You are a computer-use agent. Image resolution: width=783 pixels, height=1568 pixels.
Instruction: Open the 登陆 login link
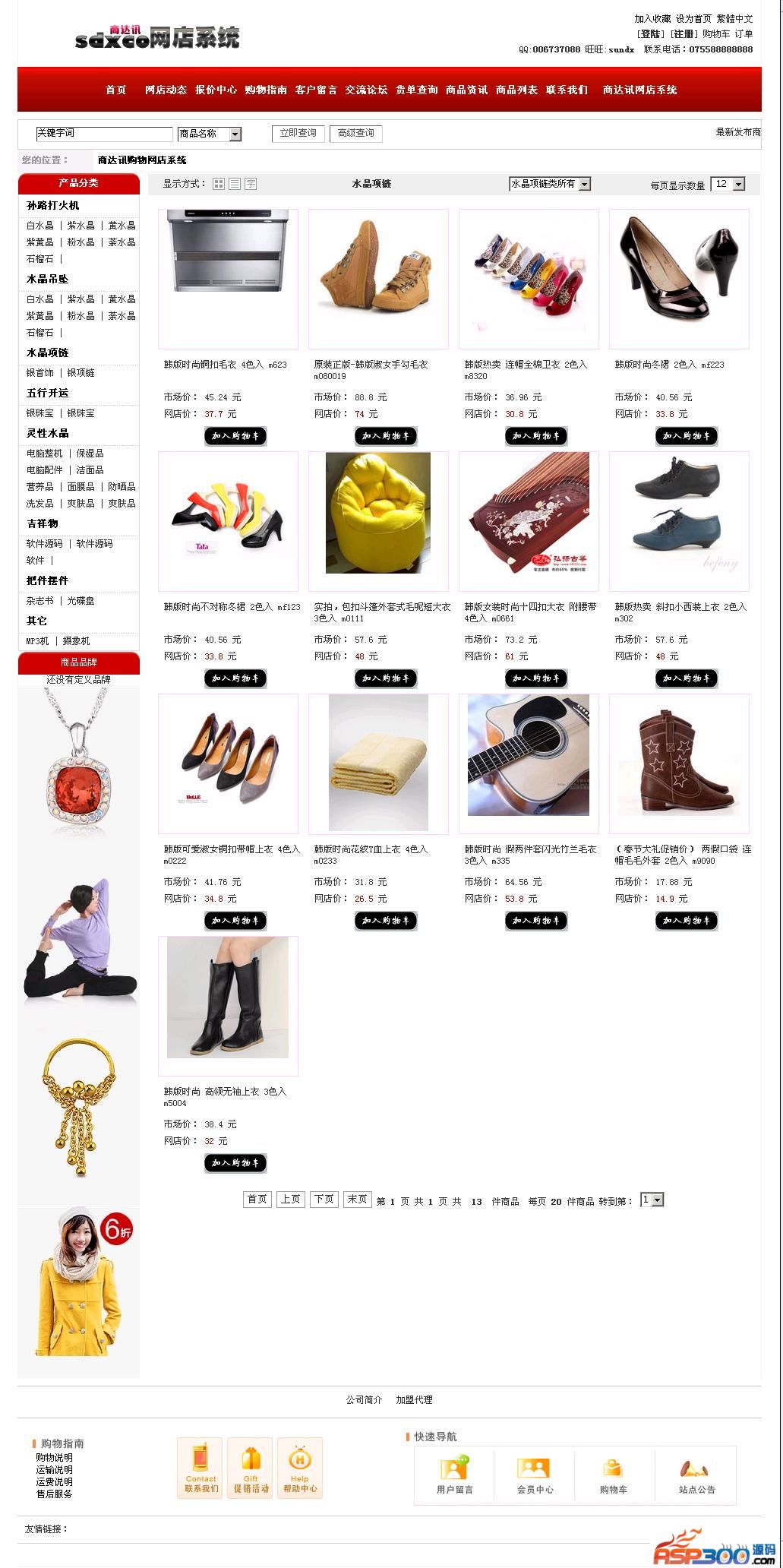point(650,34)
